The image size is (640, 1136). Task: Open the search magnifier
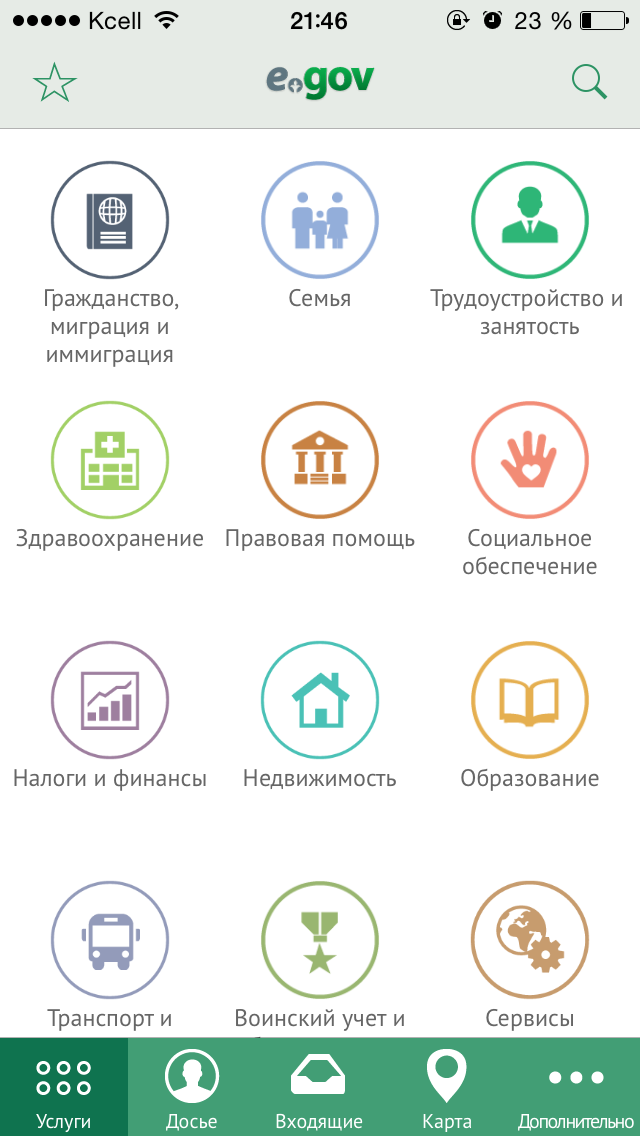589,81
